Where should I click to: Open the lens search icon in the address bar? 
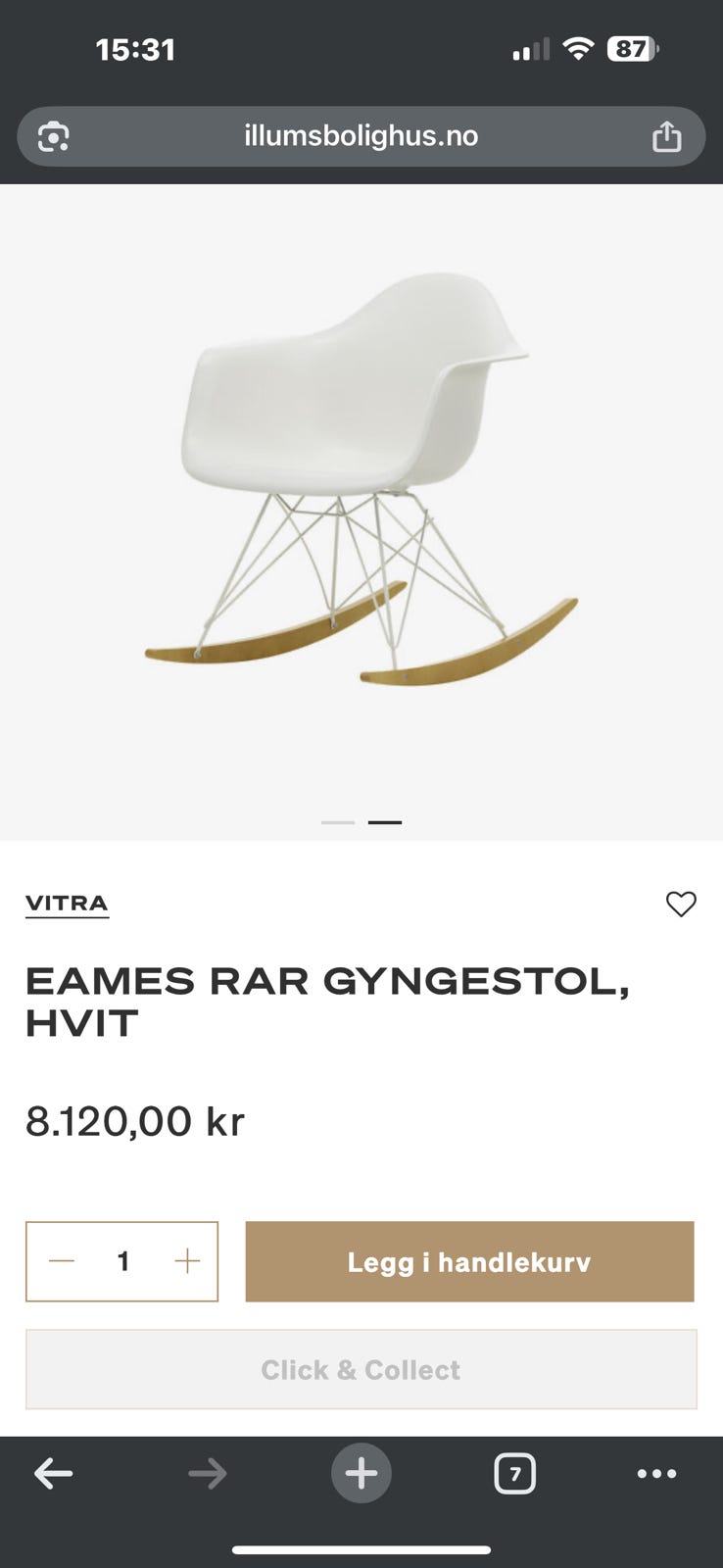54,136
